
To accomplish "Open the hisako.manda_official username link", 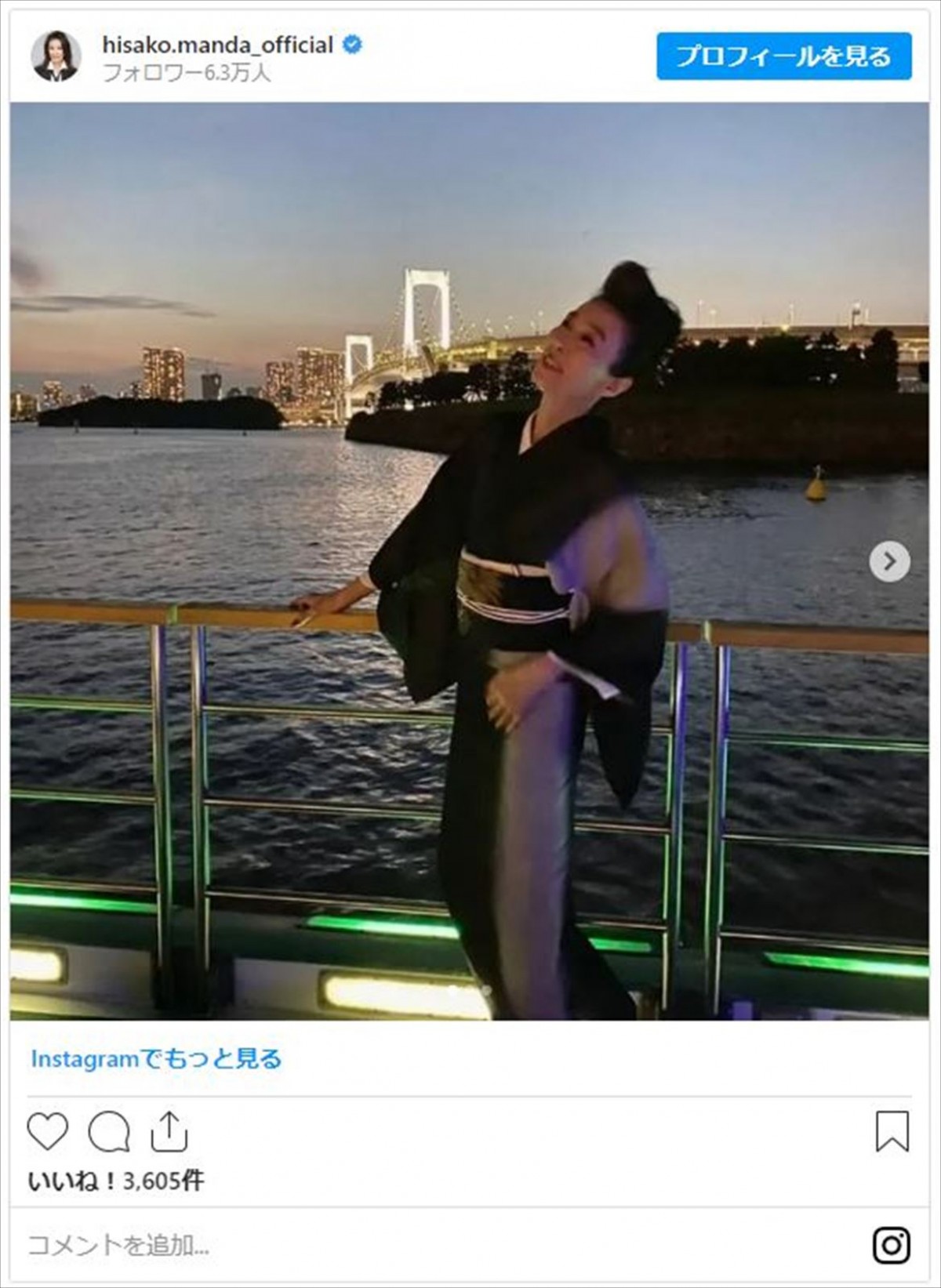I will [x=217, y=45].
